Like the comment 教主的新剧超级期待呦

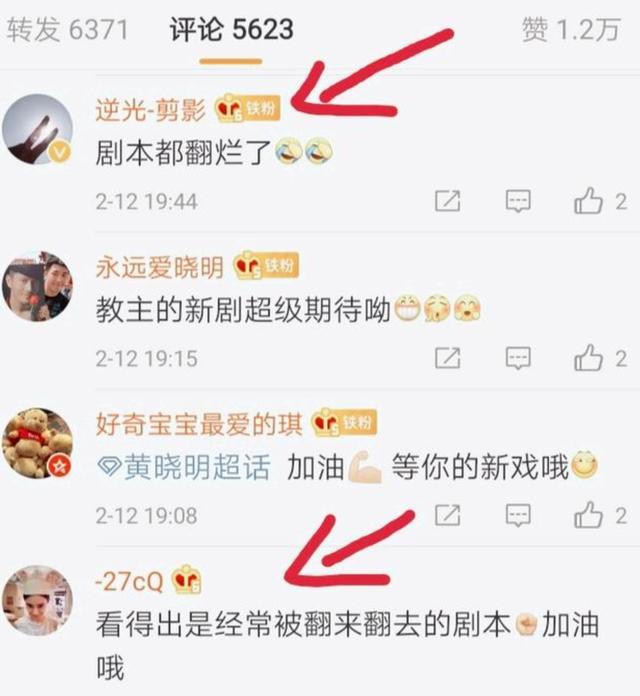tap(600, 358)
